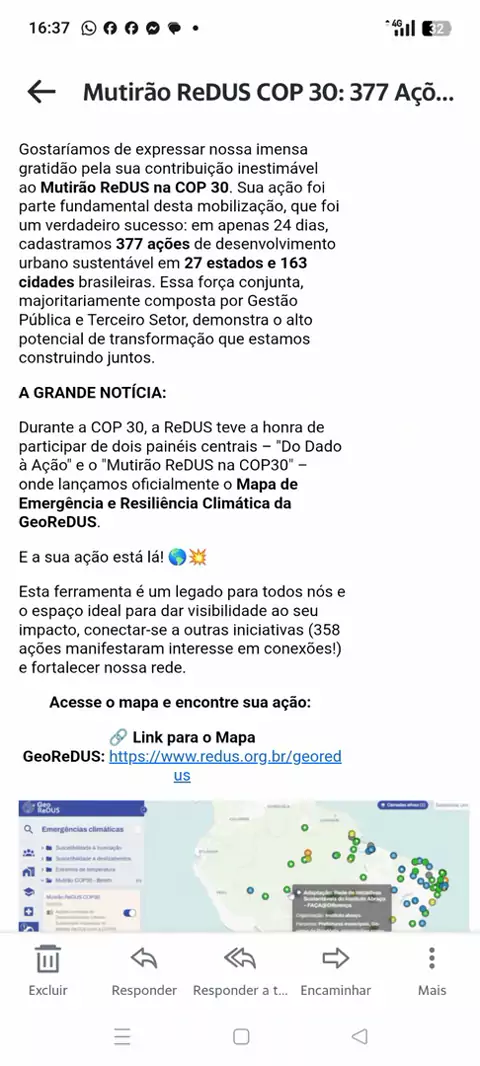Open the Mais options menu
Screen dimensions: 480x1066
click(432, 970)
